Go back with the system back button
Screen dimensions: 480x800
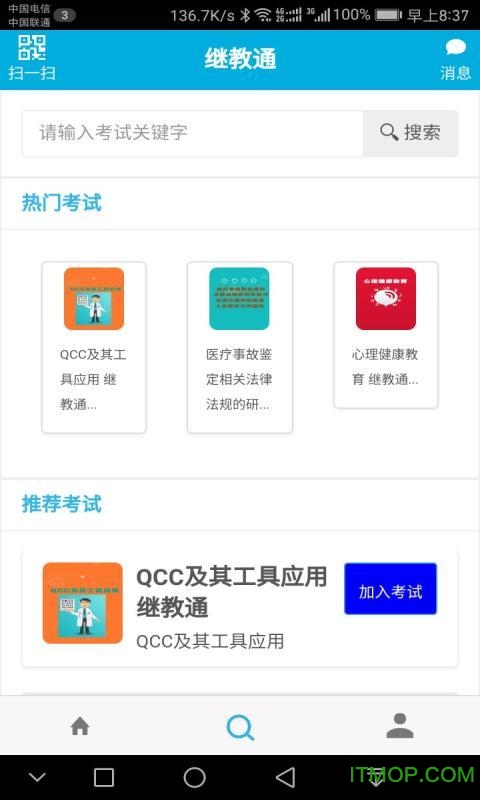tap(285, 778)
